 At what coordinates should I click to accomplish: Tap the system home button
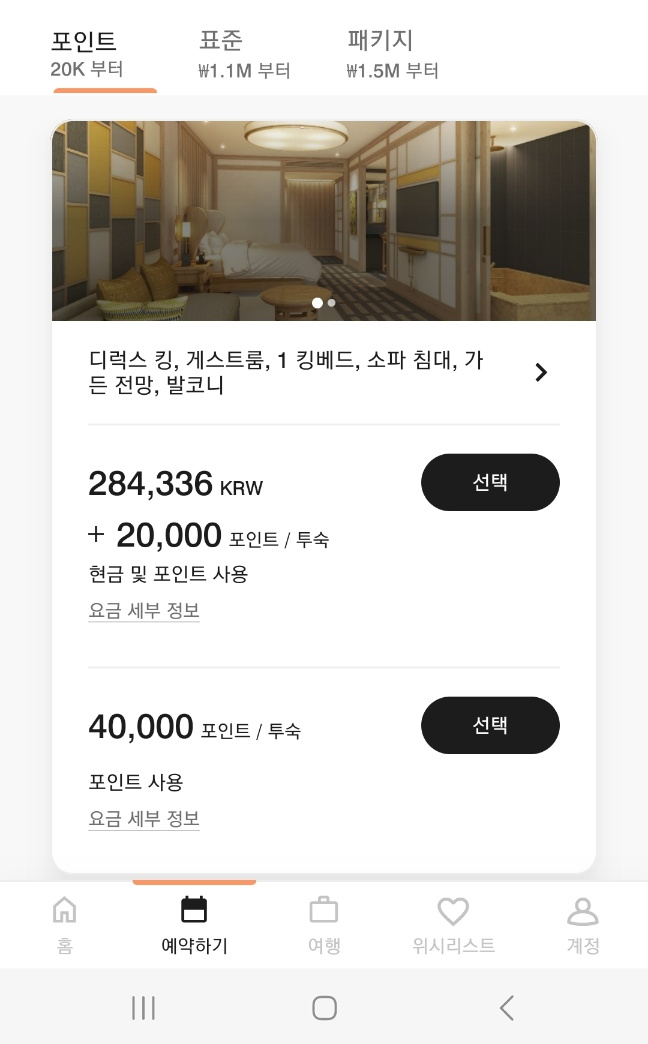coord(324,1007)
